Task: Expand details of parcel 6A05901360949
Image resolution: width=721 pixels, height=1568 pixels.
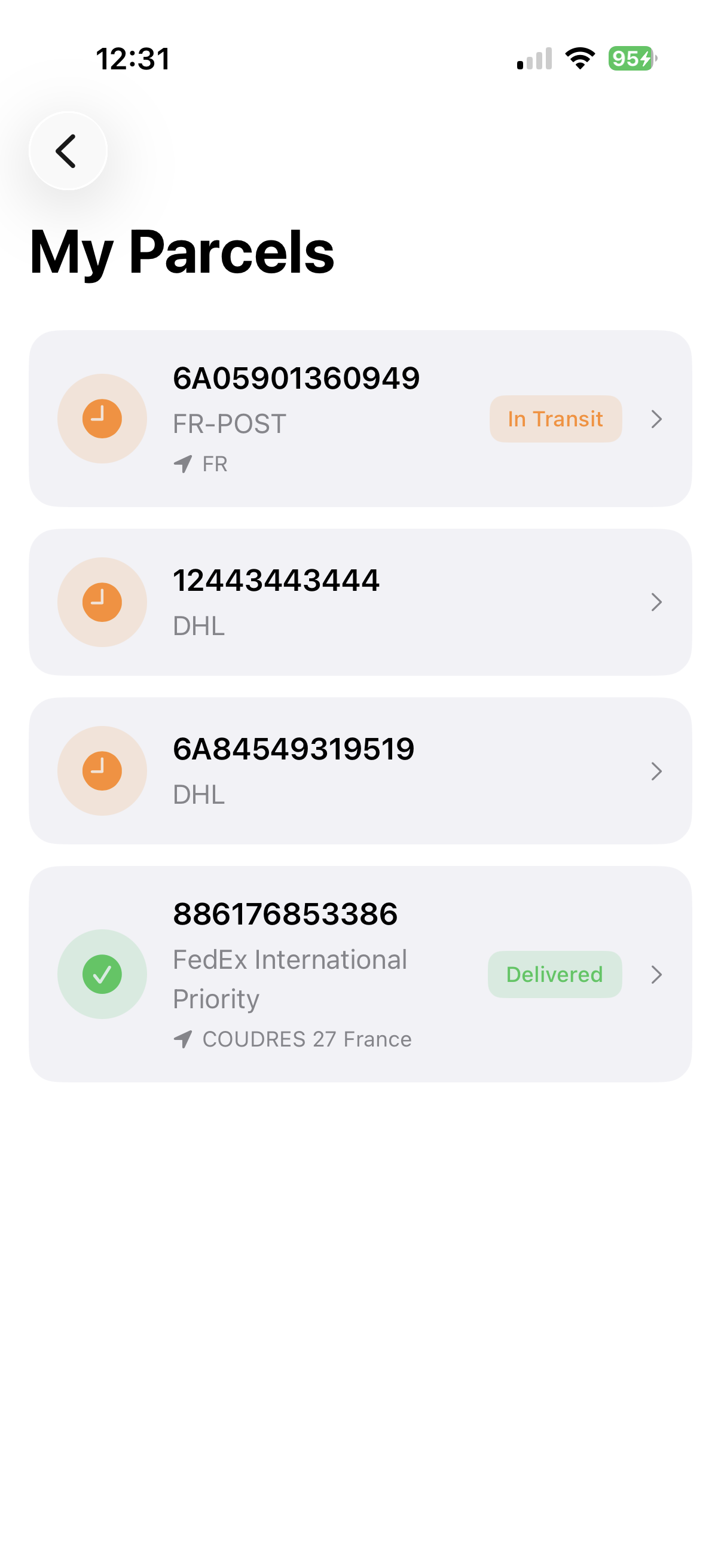Action: tap(656, 418)
